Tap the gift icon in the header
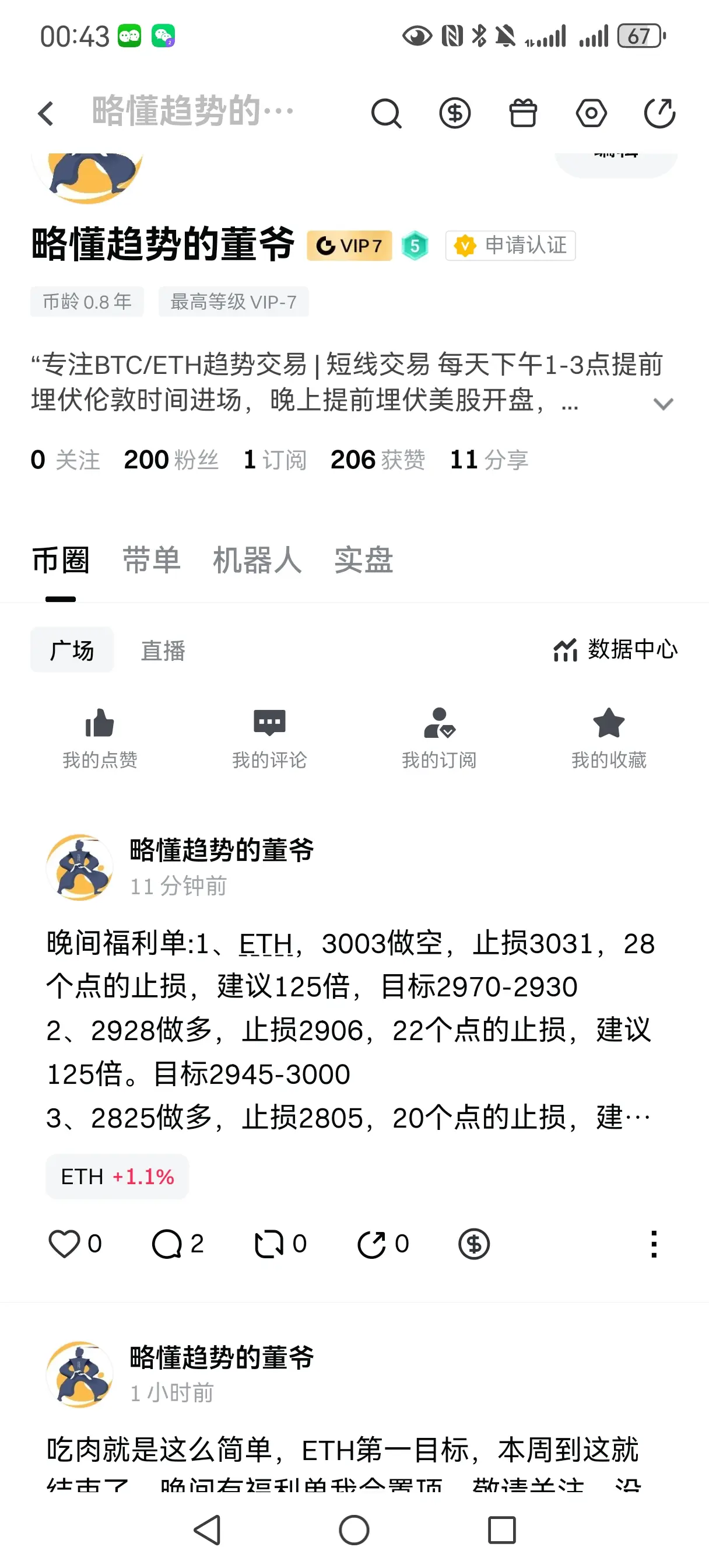 pyautogui.click(x=524, y=113)
